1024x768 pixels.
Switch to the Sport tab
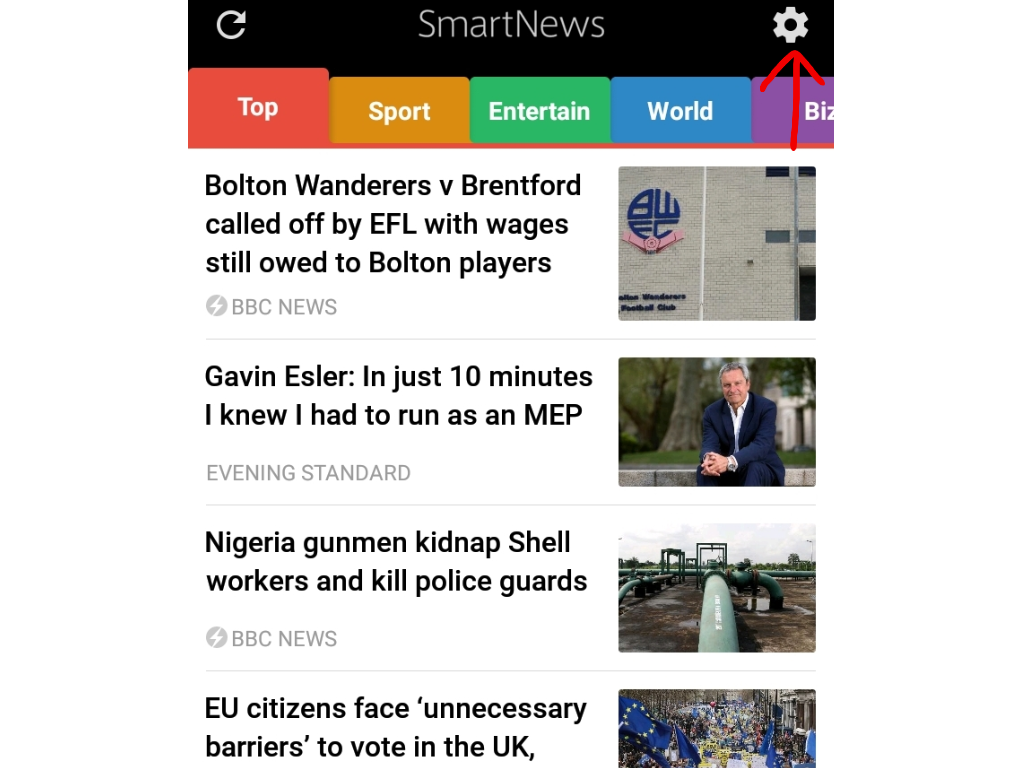(x=399, y=111)
